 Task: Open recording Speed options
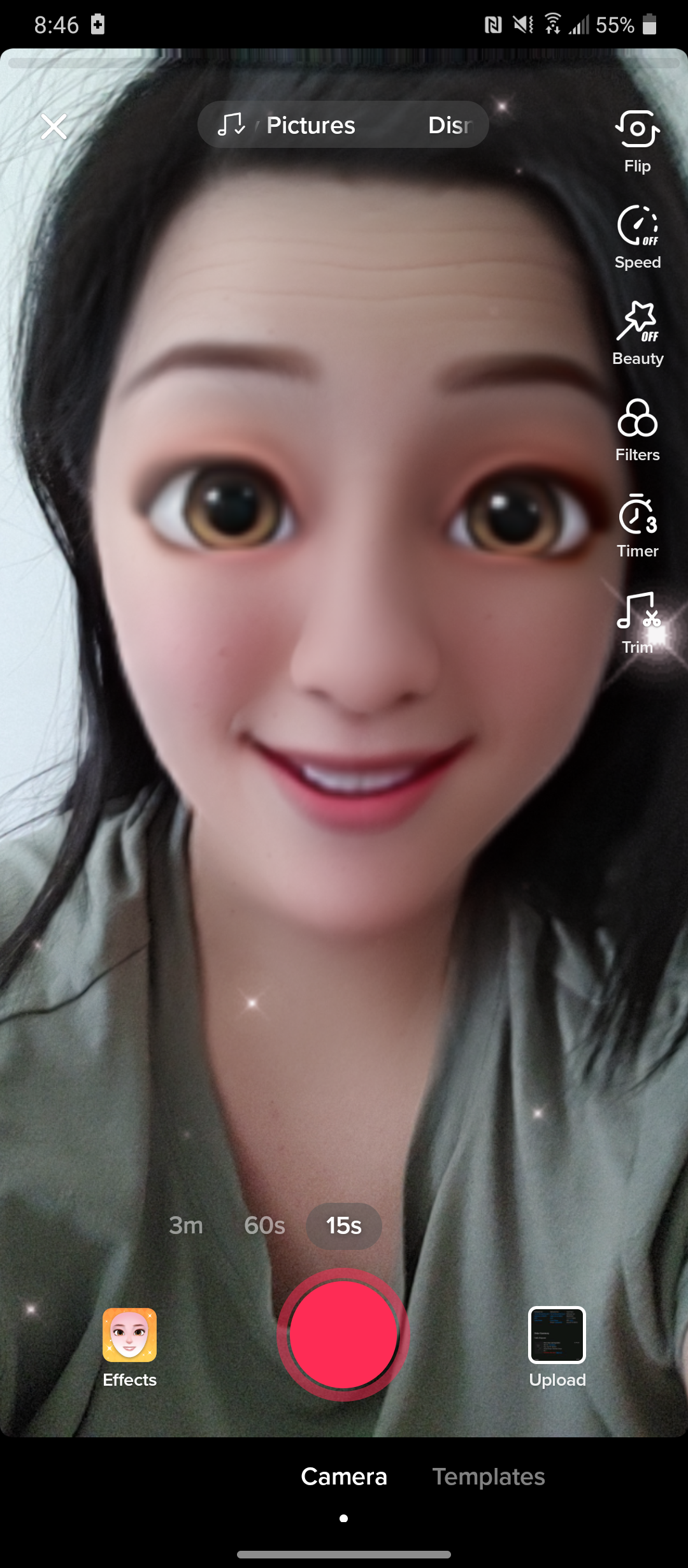point(637,237)
